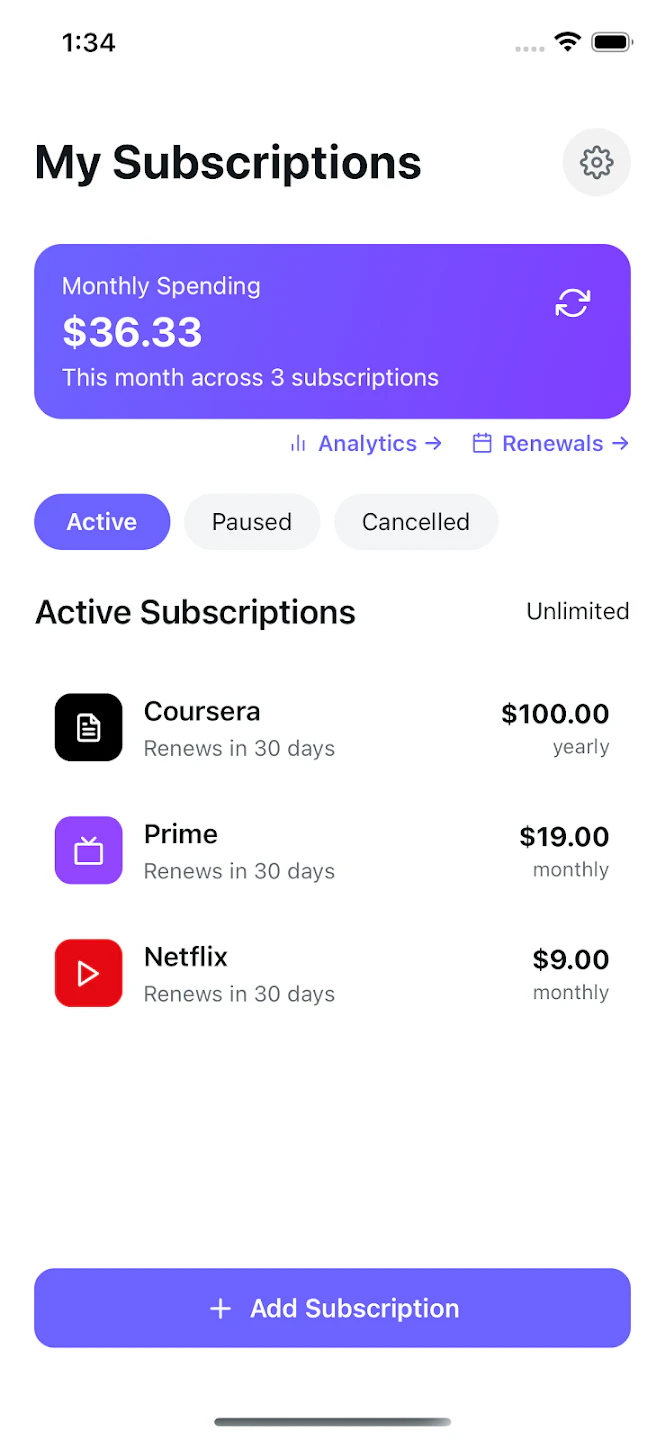Add a new subscription
The width and height of the screenshot is (665, 1440).
(x=332, y=1308)
